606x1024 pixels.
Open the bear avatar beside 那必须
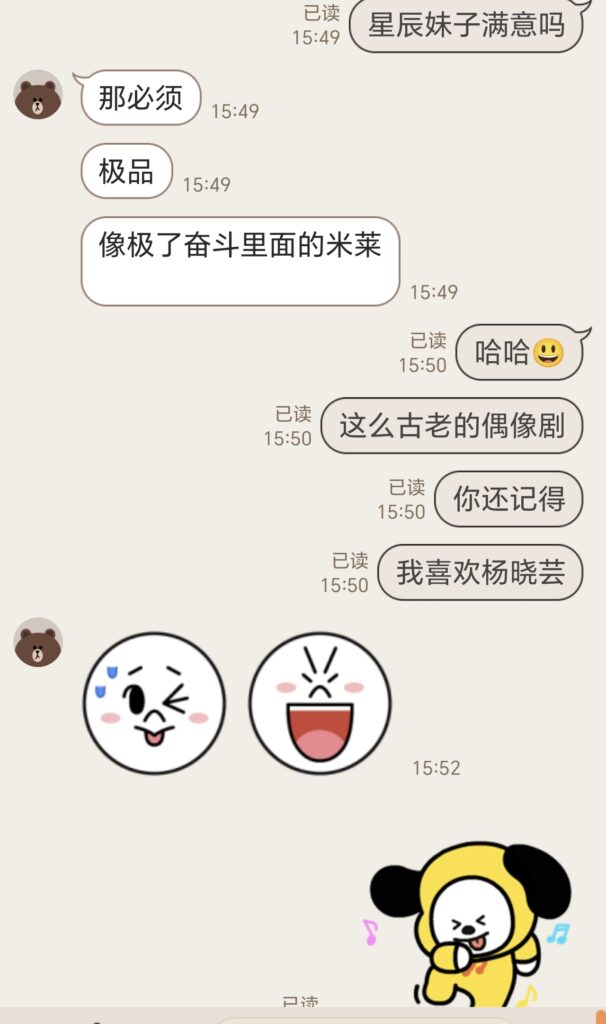tap(38, 95)
